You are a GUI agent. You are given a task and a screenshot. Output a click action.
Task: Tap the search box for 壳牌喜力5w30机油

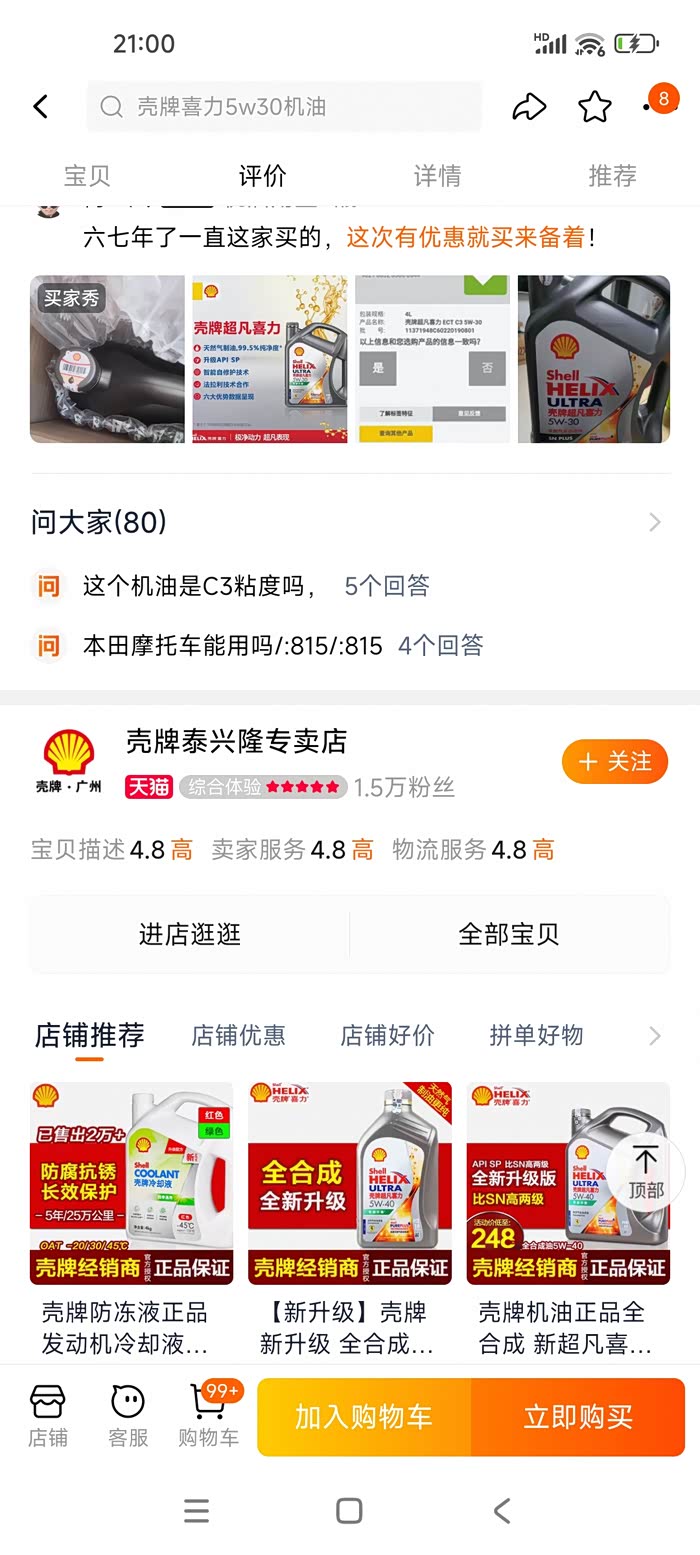point(284,107)
